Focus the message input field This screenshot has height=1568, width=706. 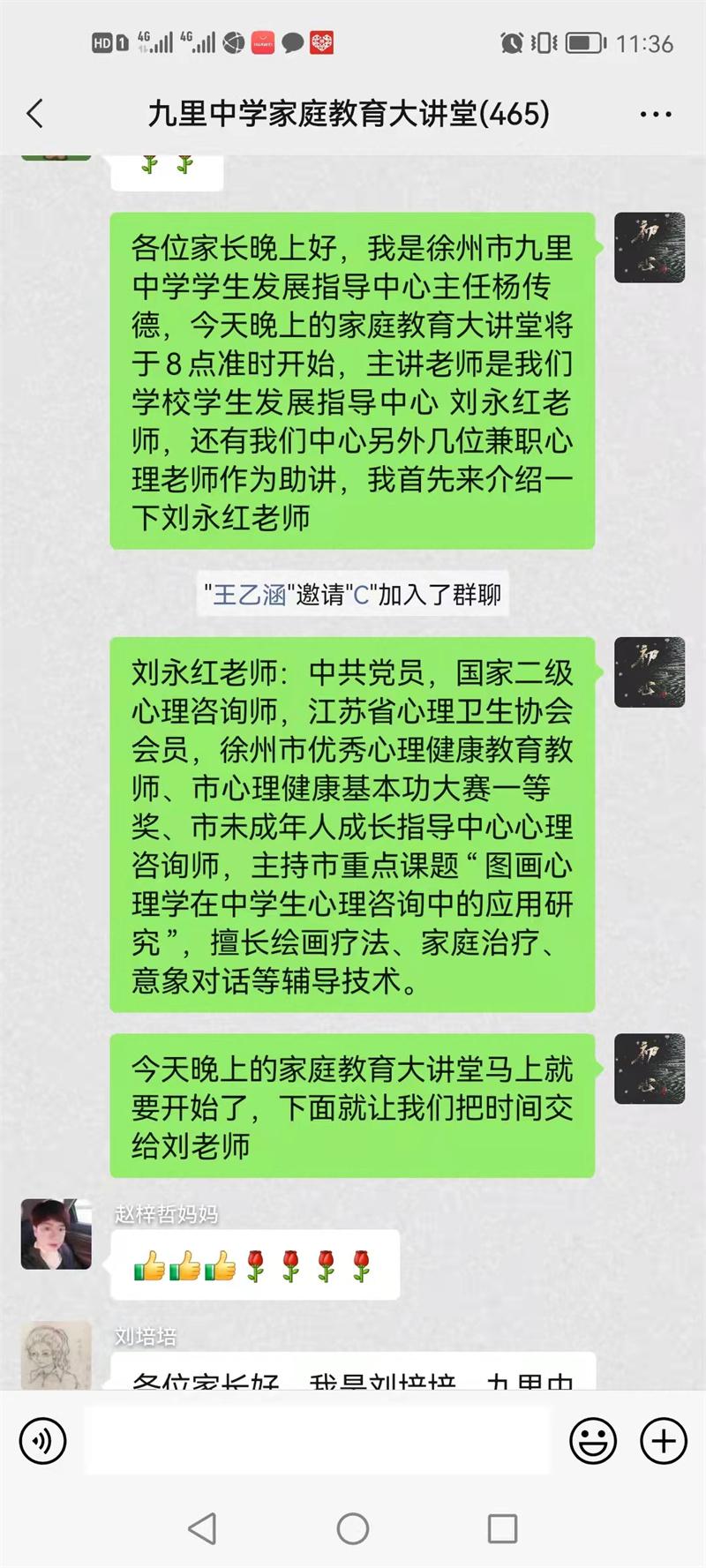coord(318,1441)
